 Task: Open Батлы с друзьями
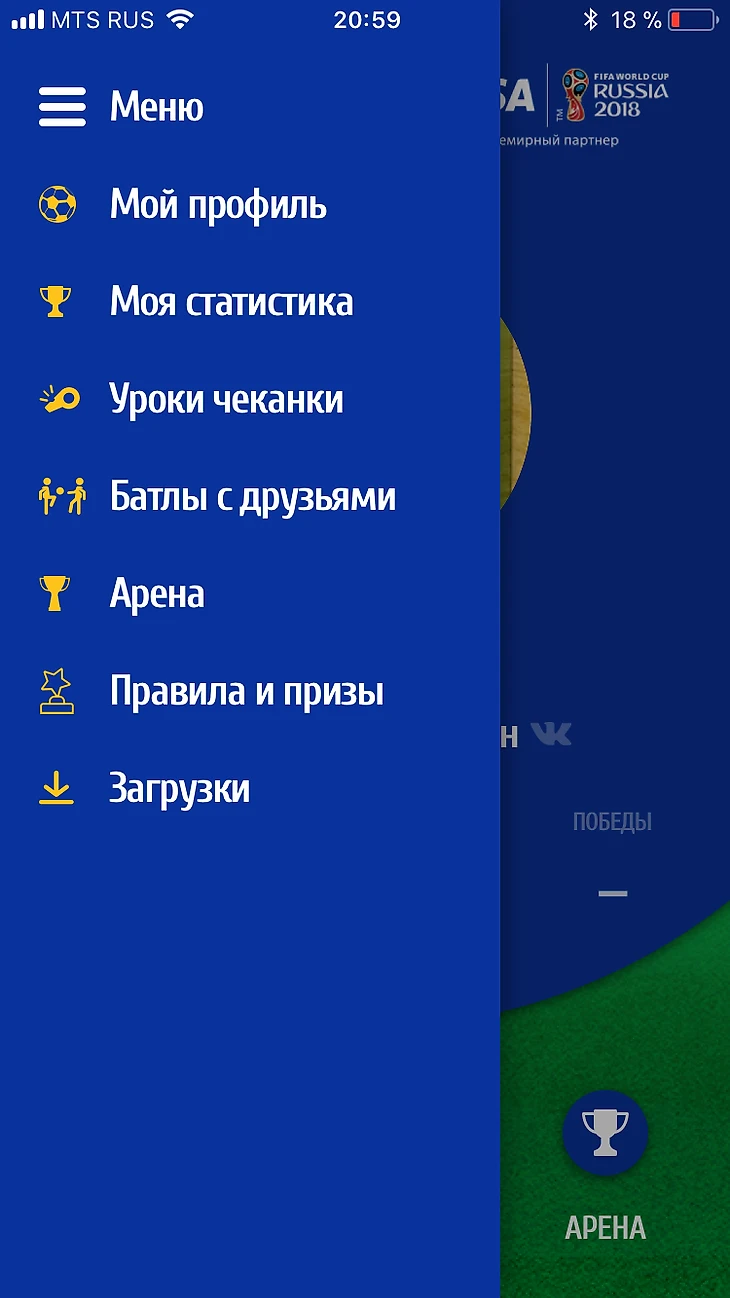coord(252,497)
